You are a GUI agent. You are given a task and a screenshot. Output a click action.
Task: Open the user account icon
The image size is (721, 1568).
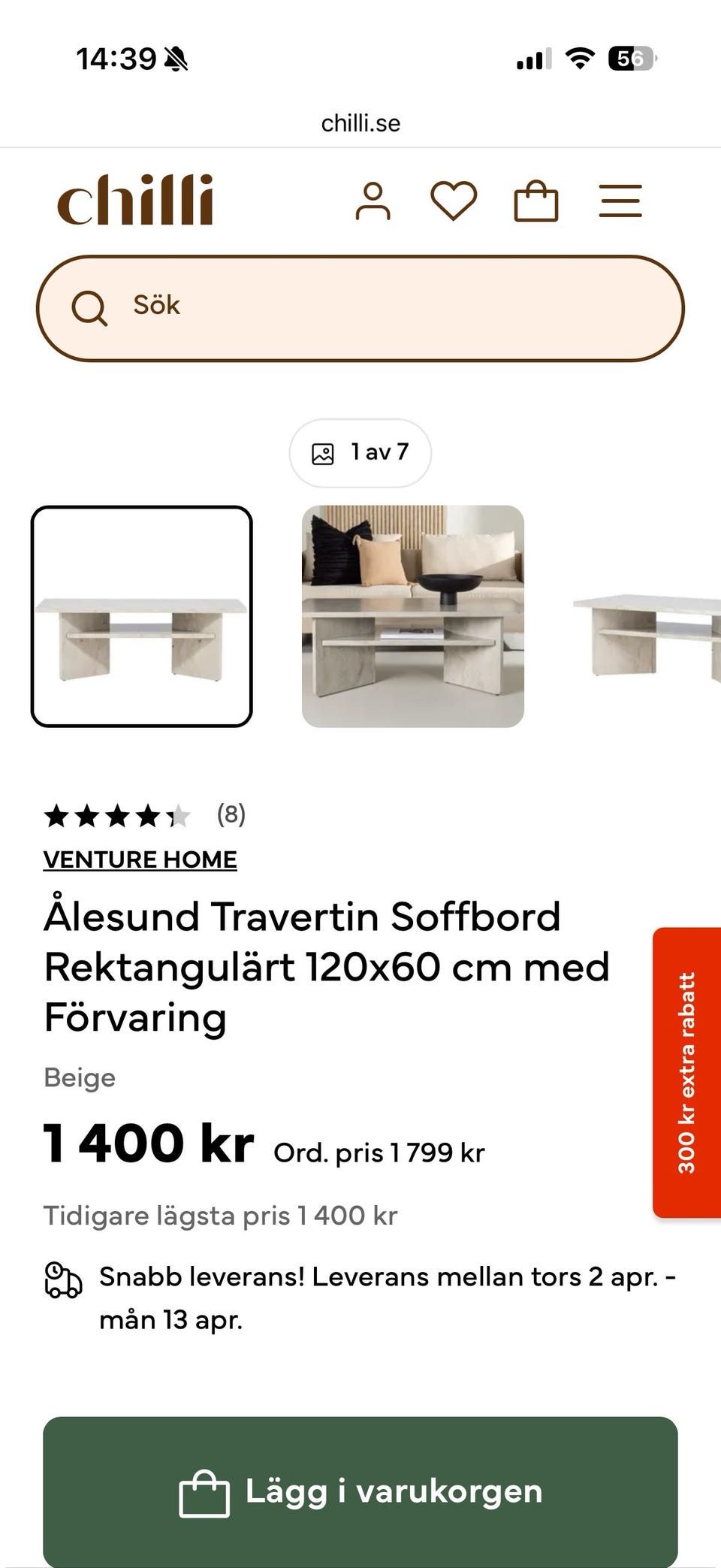point(373,201)
